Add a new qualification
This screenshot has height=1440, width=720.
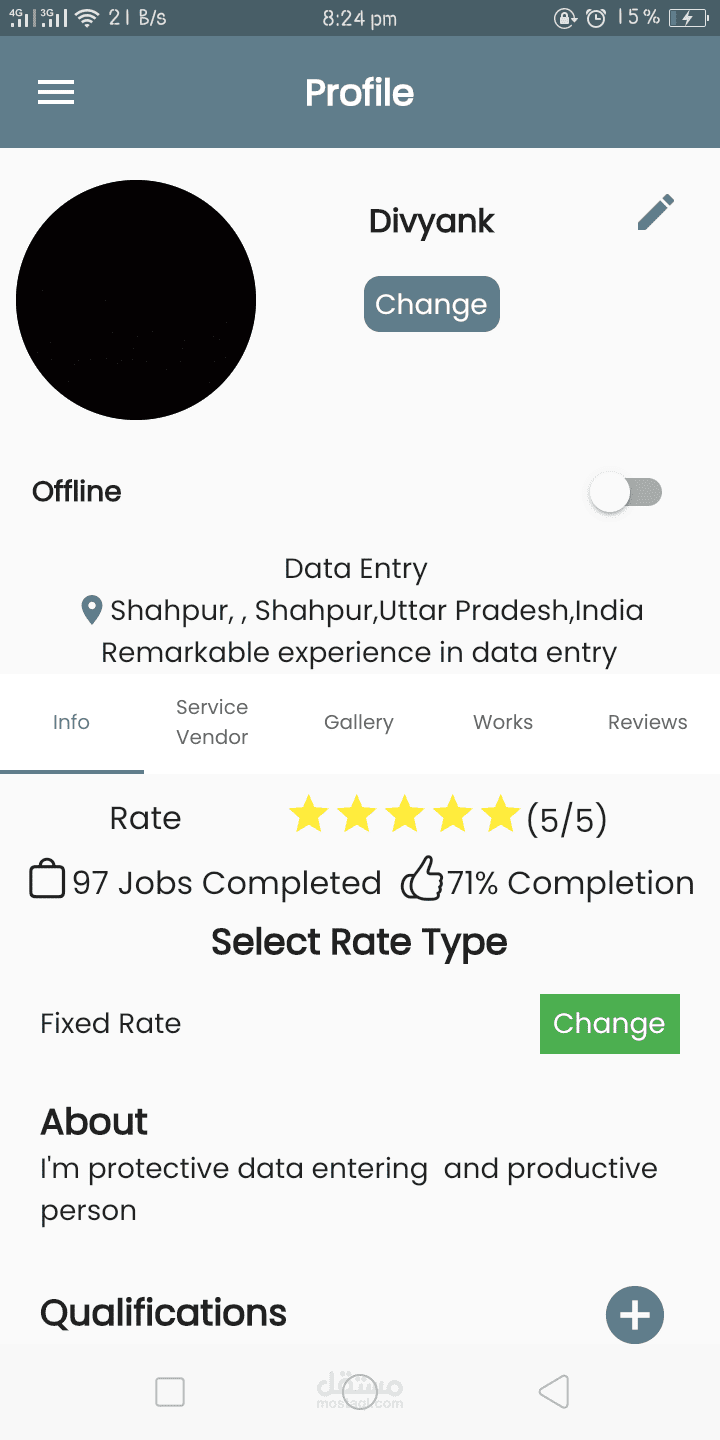tap(634, 1315)
